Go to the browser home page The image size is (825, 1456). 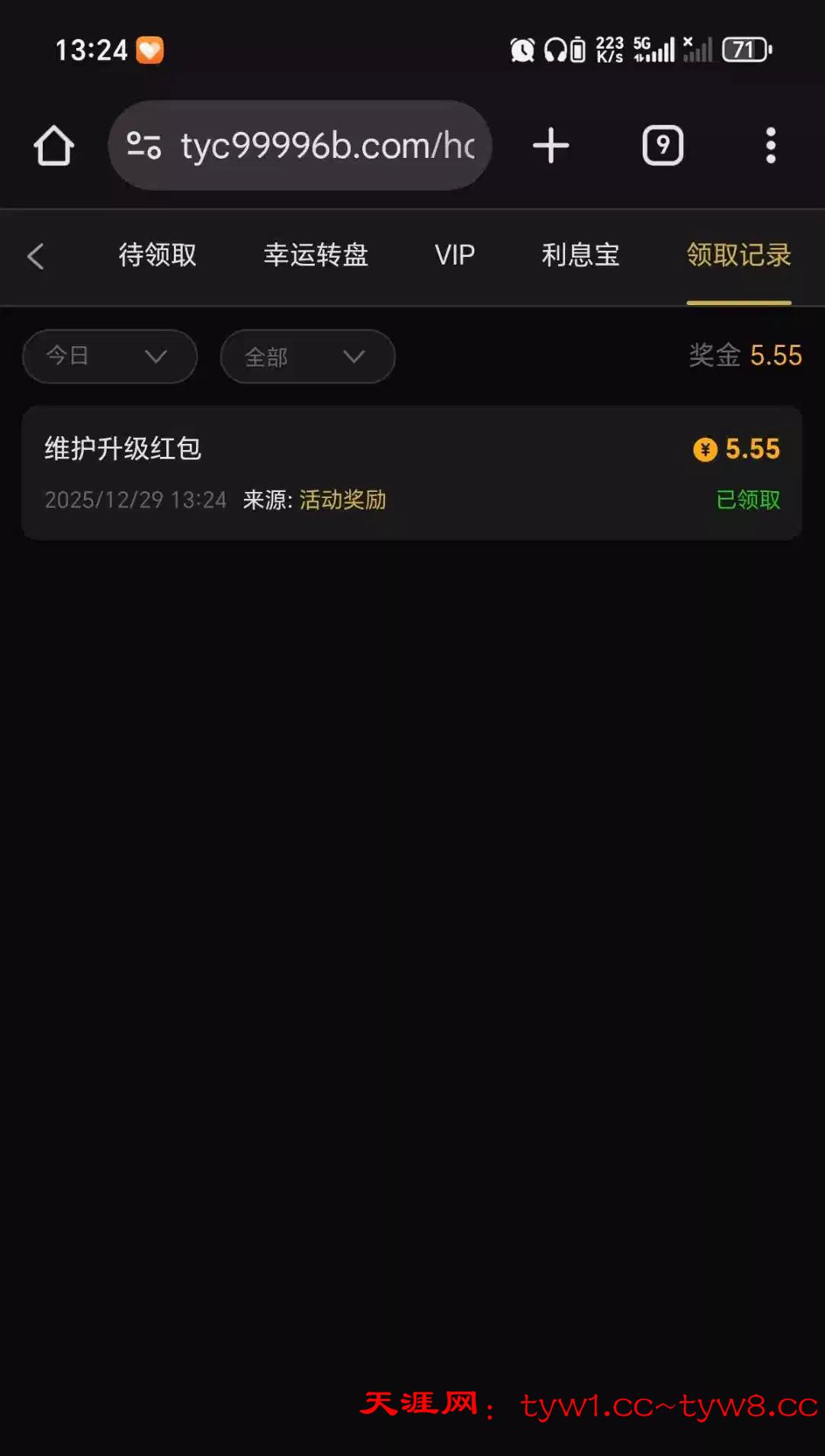coord(53,145)
